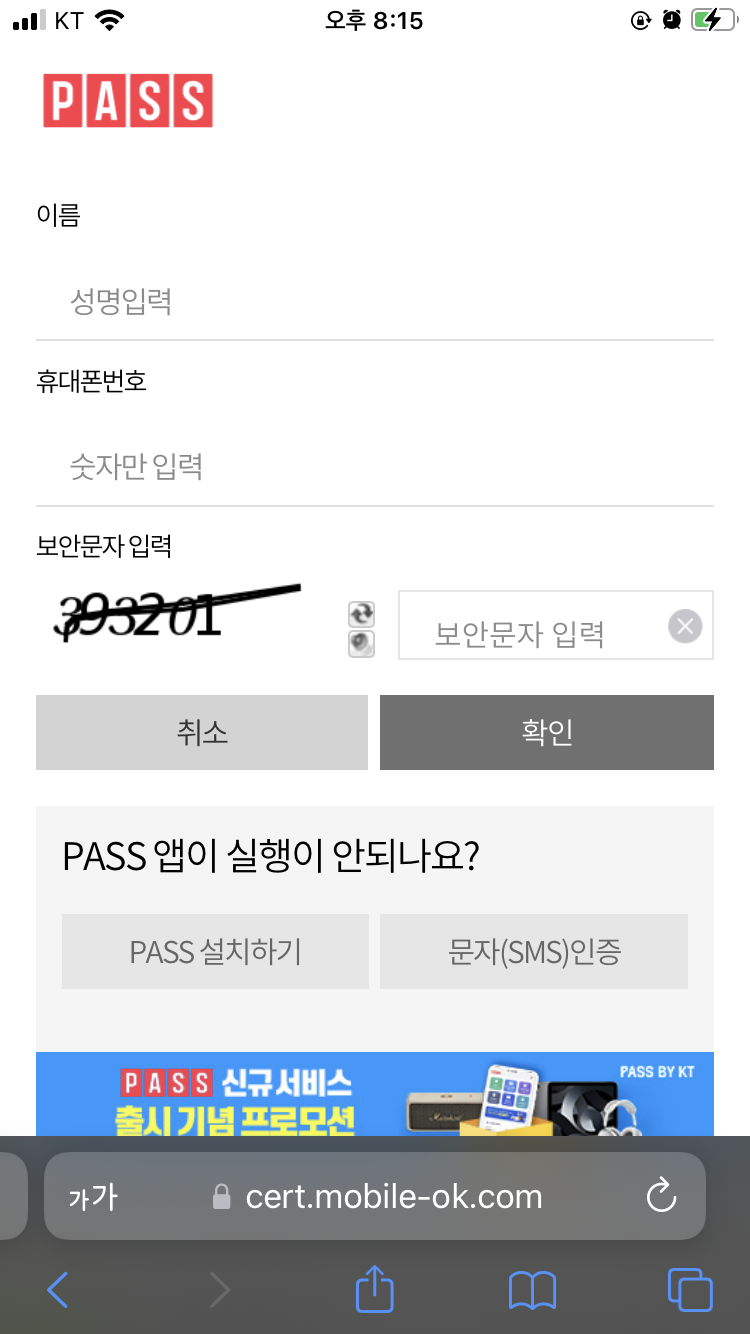Image resolution: width=750 pixels, height=1334 pixels.
Task: Refresh the security captcha image
Action: pos(359,613)
